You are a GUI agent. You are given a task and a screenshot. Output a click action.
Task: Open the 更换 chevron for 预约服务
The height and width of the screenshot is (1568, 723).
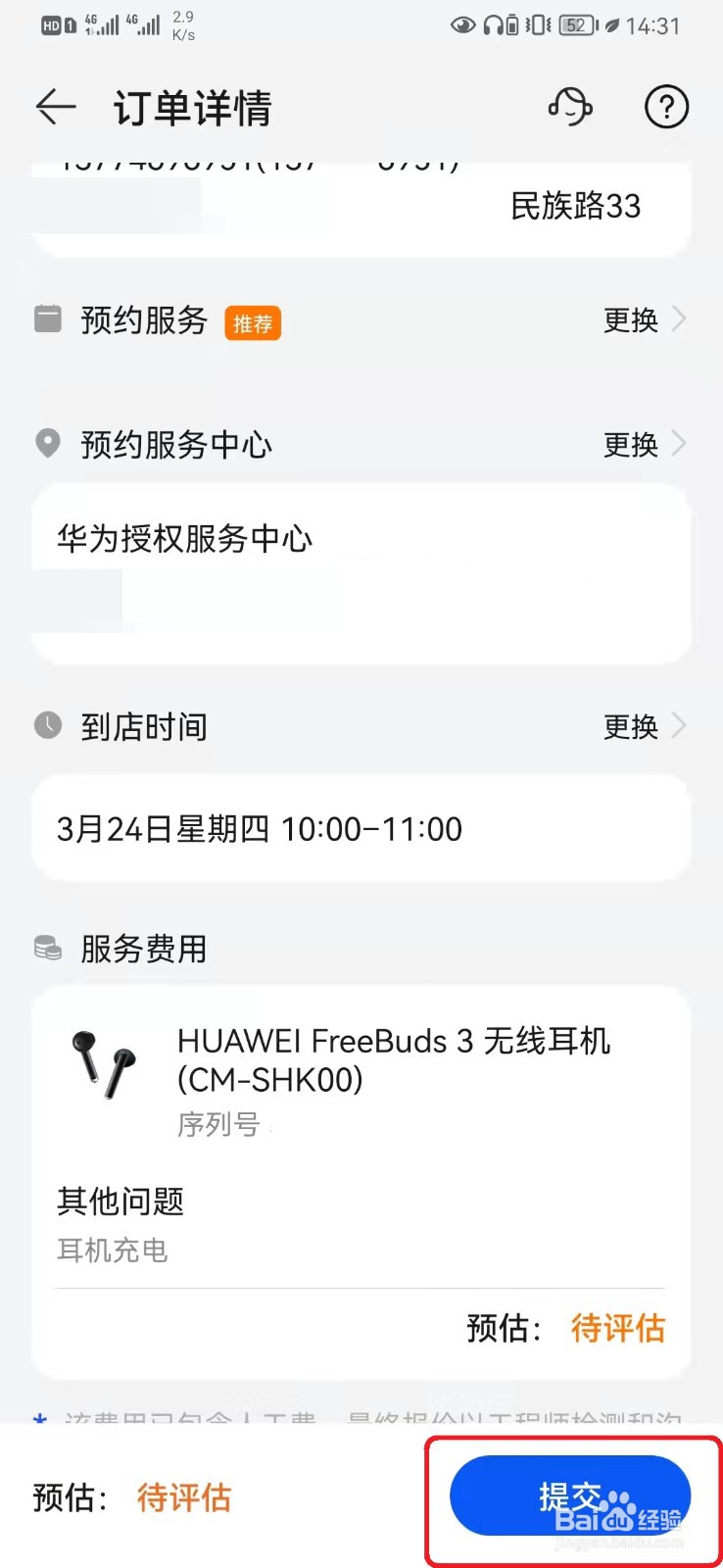pyautogui.click(x=644, y=320)
